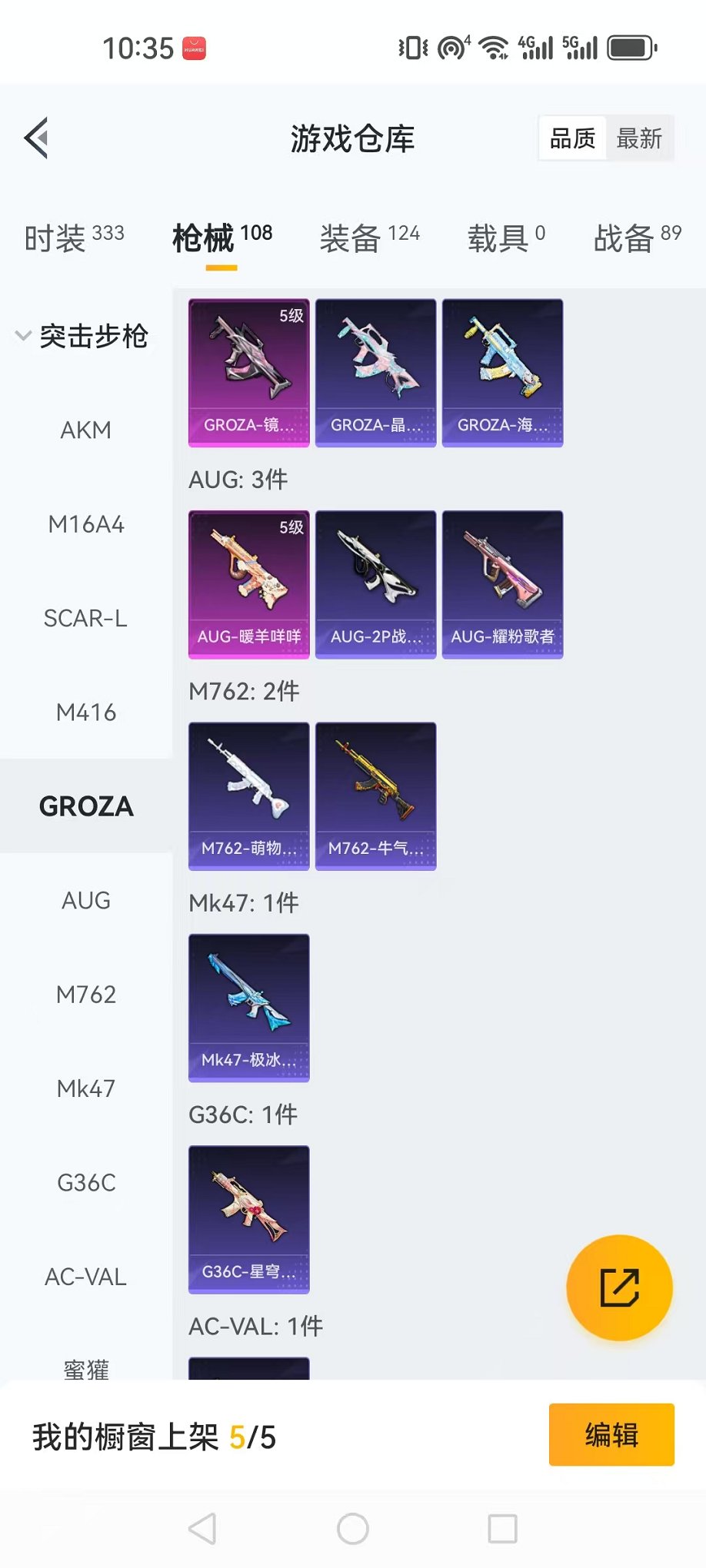
Task: Open the 载具 tab
Action: [506, 238]
